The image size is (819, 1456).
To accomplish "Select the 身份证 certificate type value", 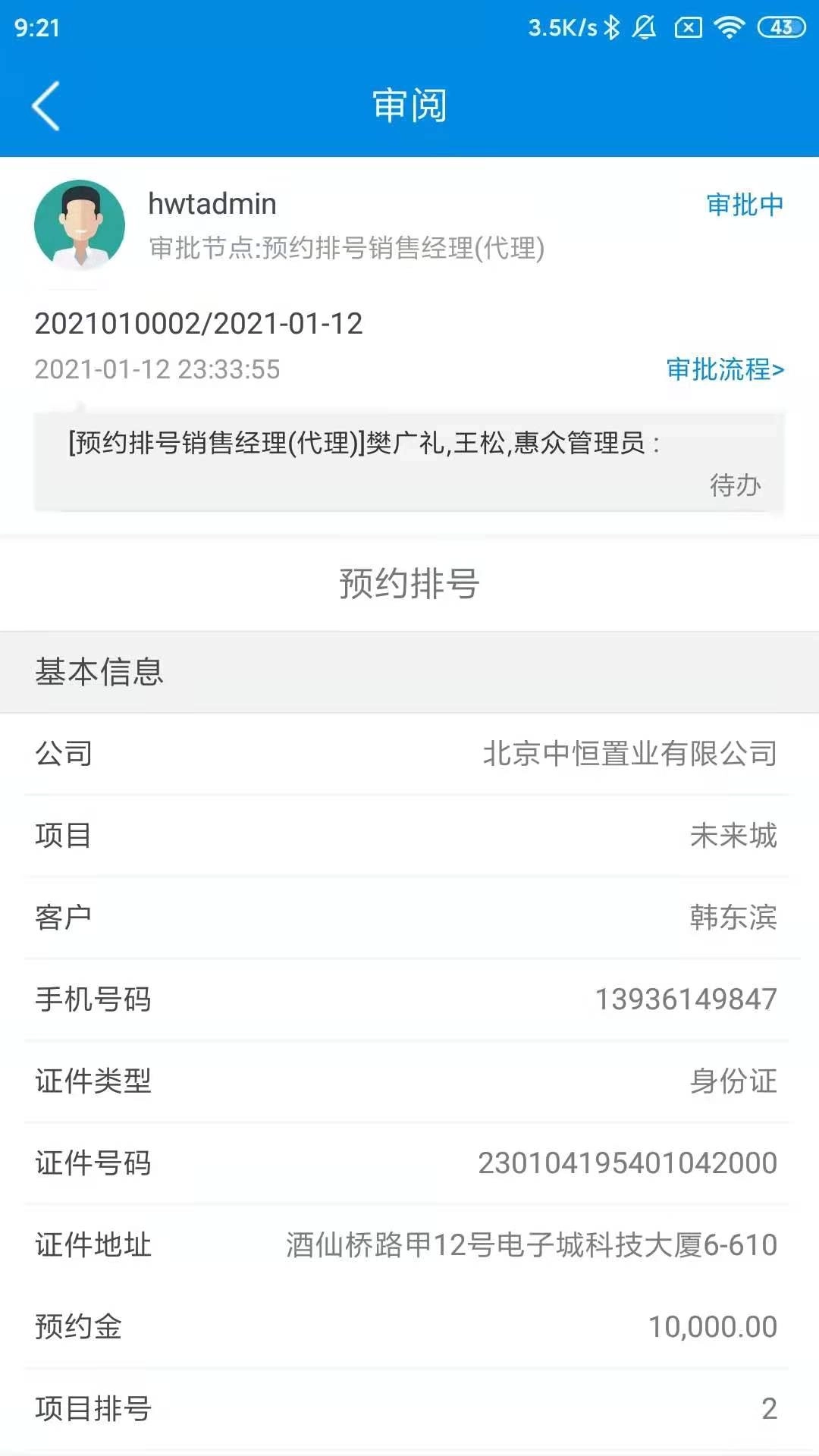I will [733, 1082].
